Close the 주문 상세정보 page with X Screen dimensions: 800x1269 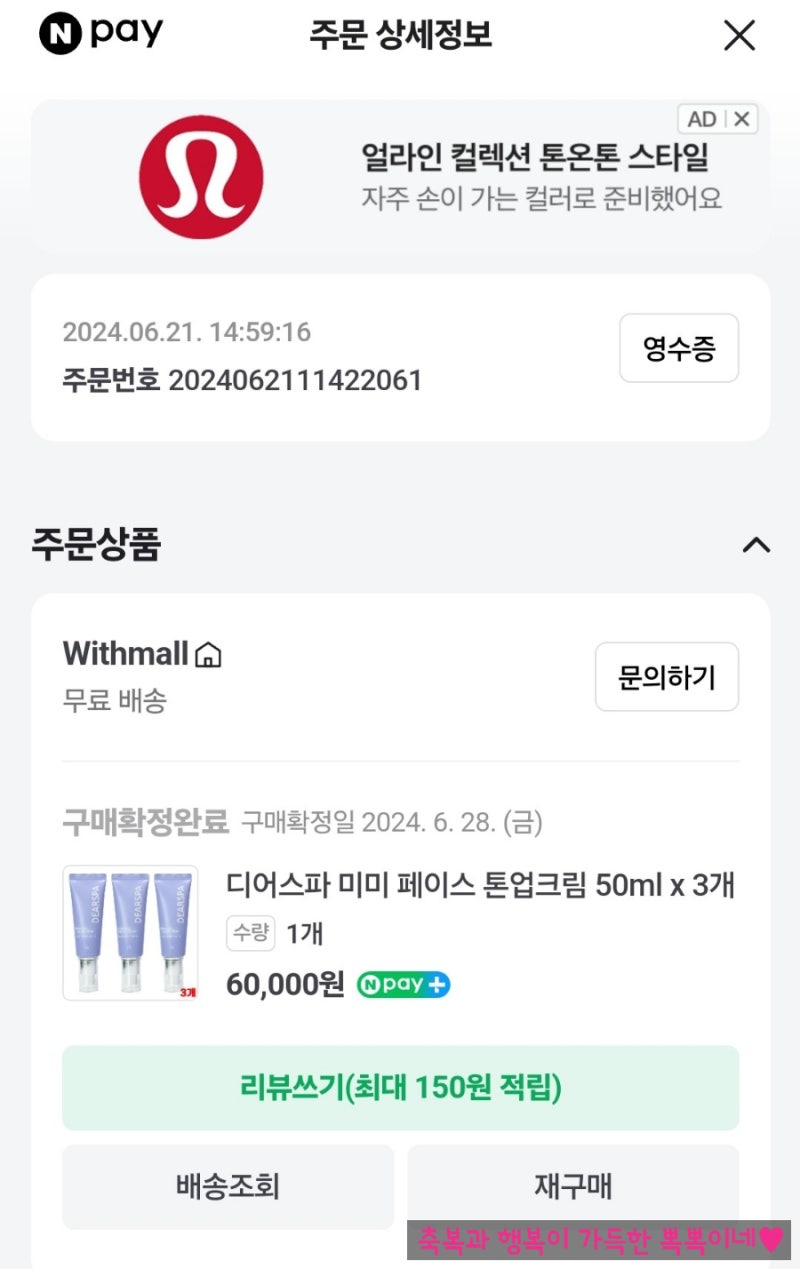point(739,34)
